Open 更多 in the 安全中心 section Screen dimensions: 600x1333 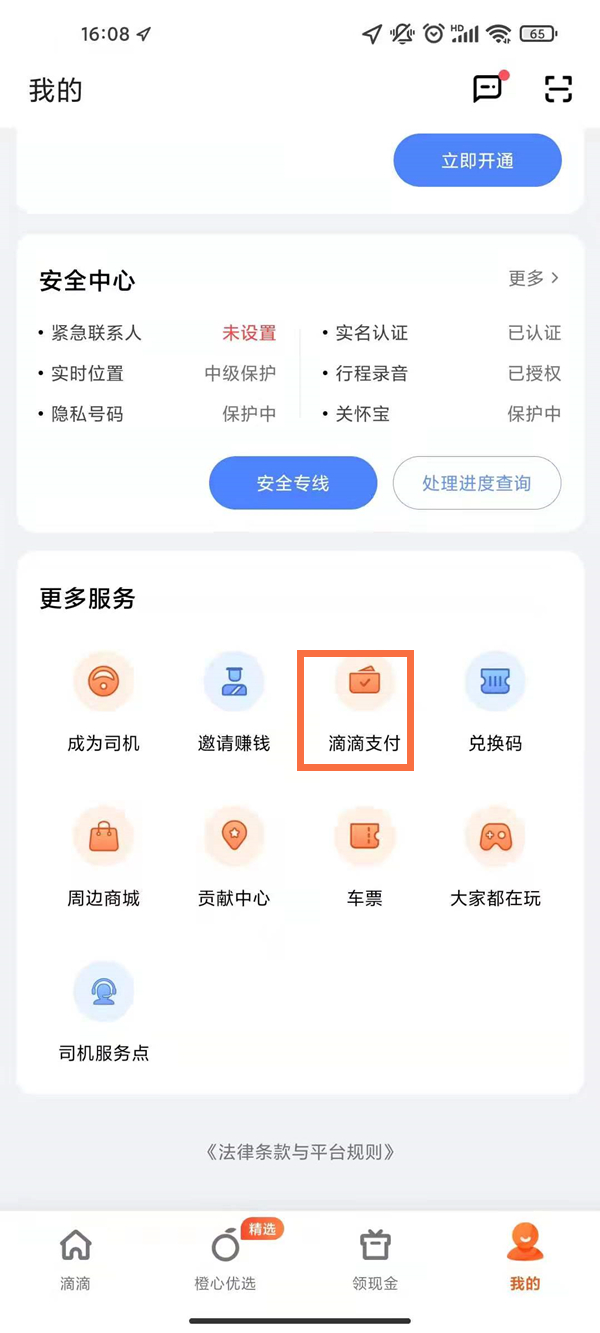[x=534, y=278]
